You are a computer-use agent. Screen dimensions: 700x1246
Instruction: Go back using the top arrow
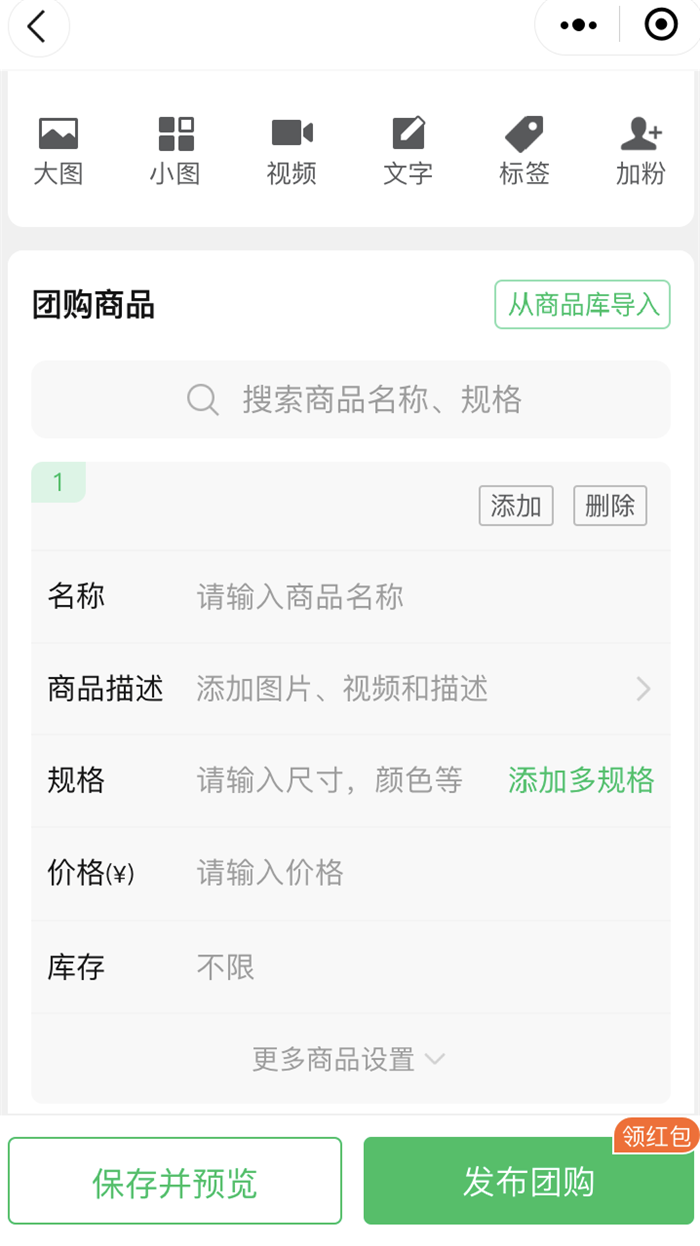pos(37,27)
